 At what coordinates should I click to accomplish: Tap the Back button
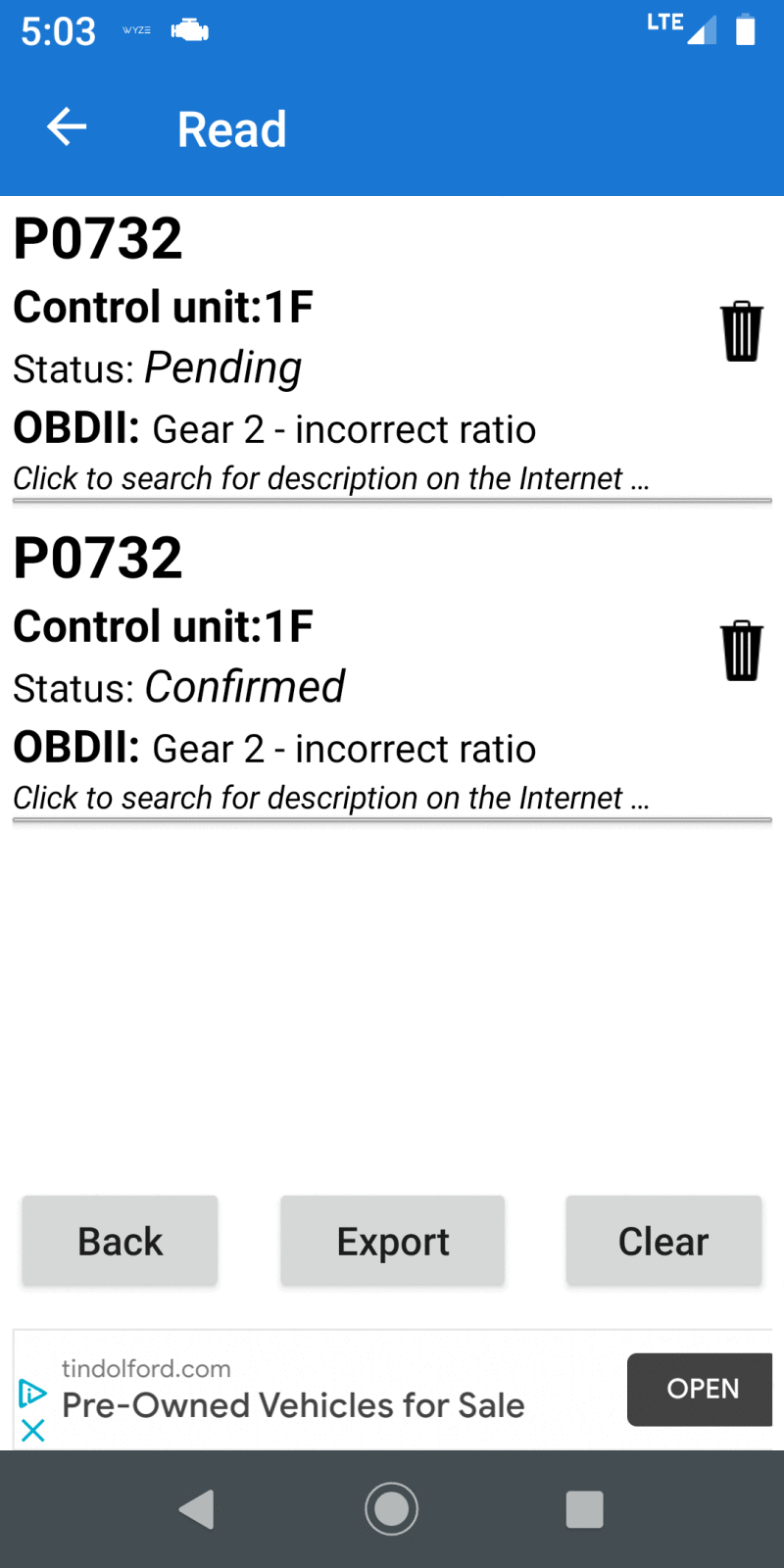click(x=120, y=1241)
